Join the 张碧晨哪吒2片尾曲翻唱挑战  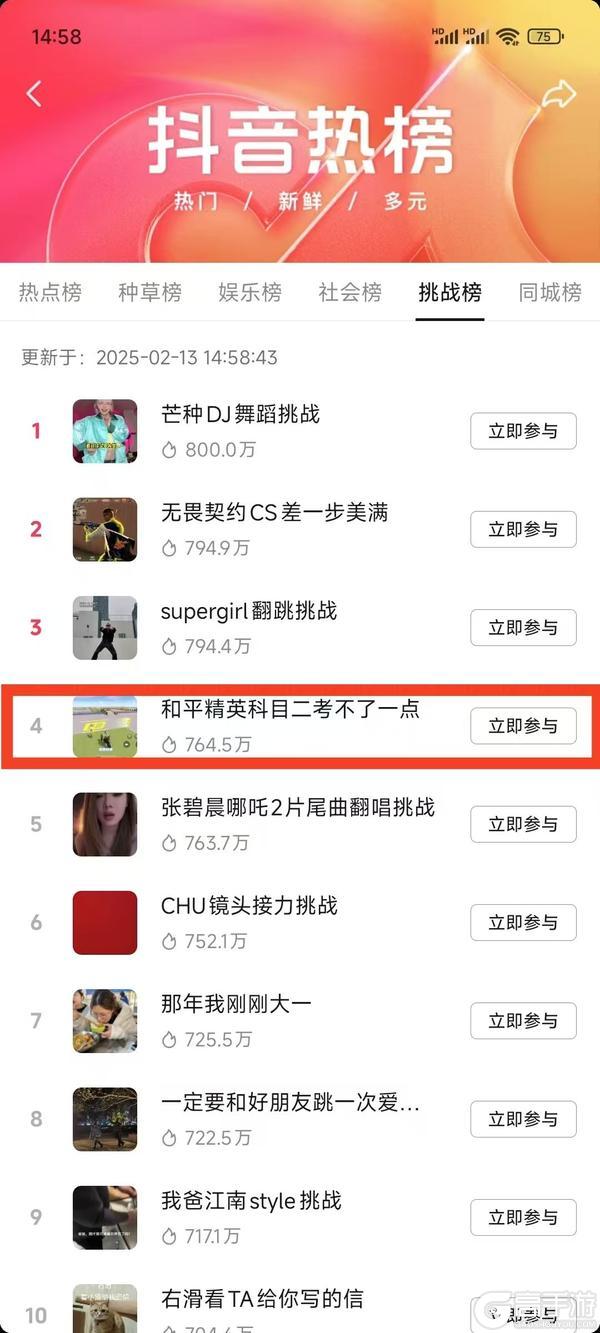point(523,824)
